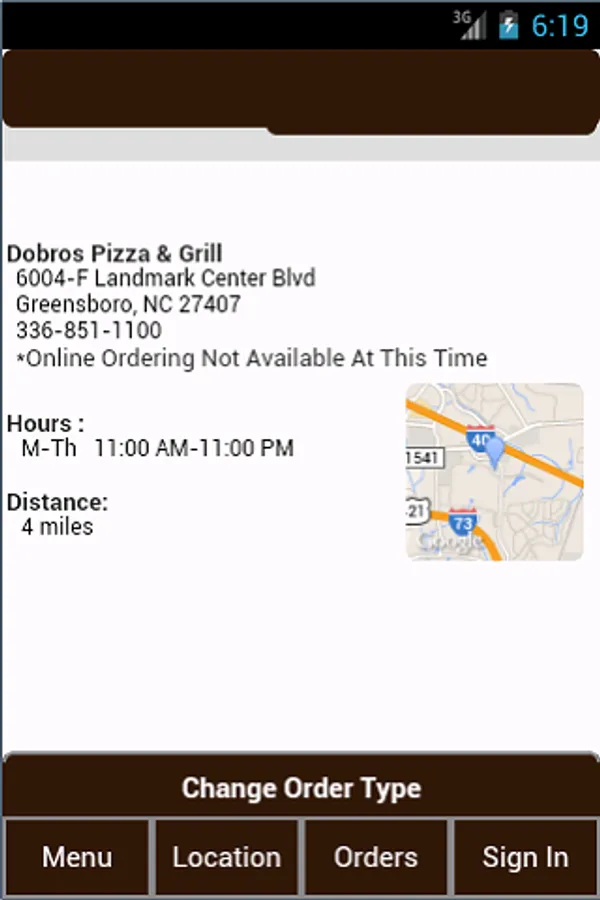Open the Menu tab

[x=77, y=857]
